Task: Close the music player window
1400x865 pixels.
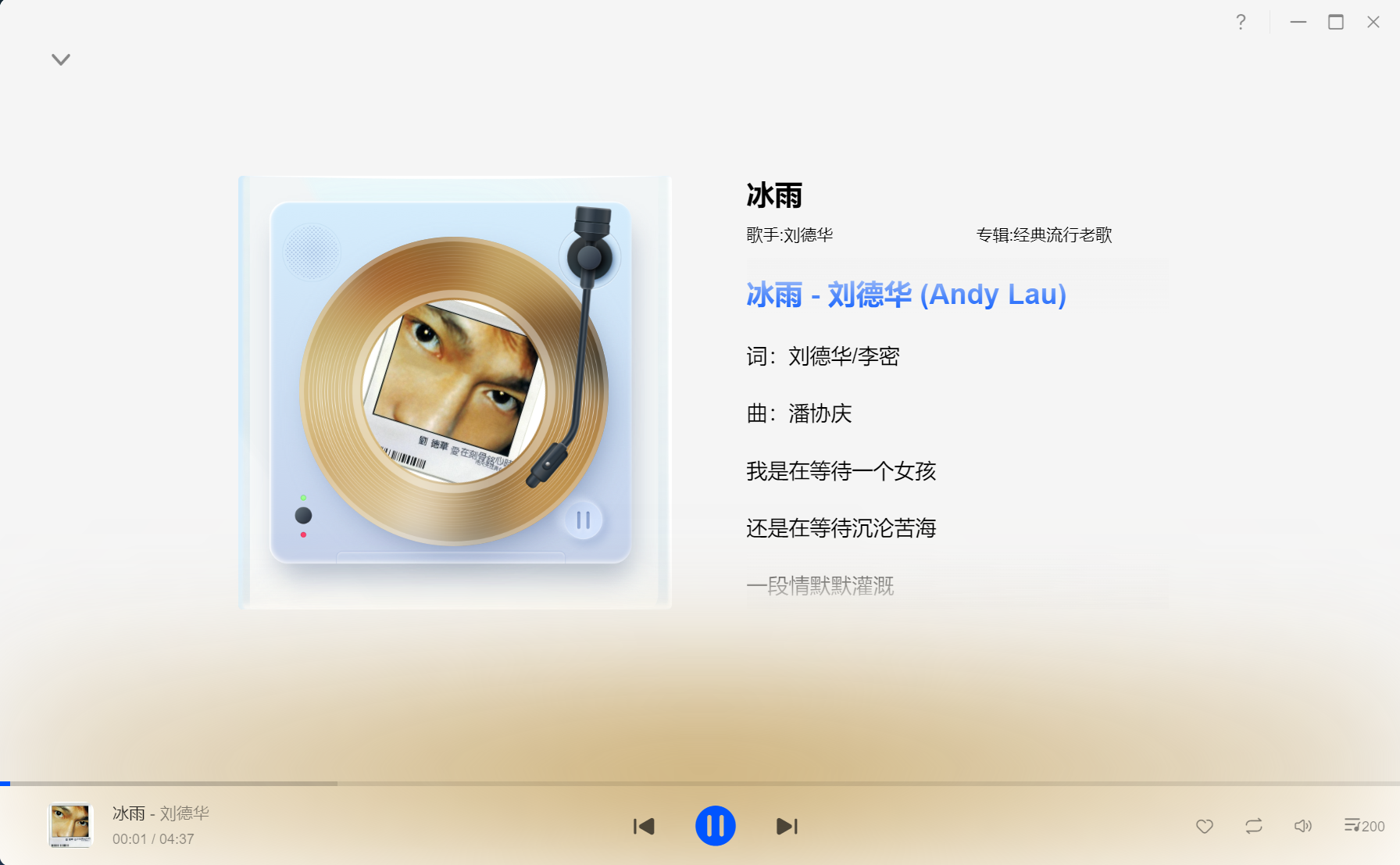Action: point(1373,22)
